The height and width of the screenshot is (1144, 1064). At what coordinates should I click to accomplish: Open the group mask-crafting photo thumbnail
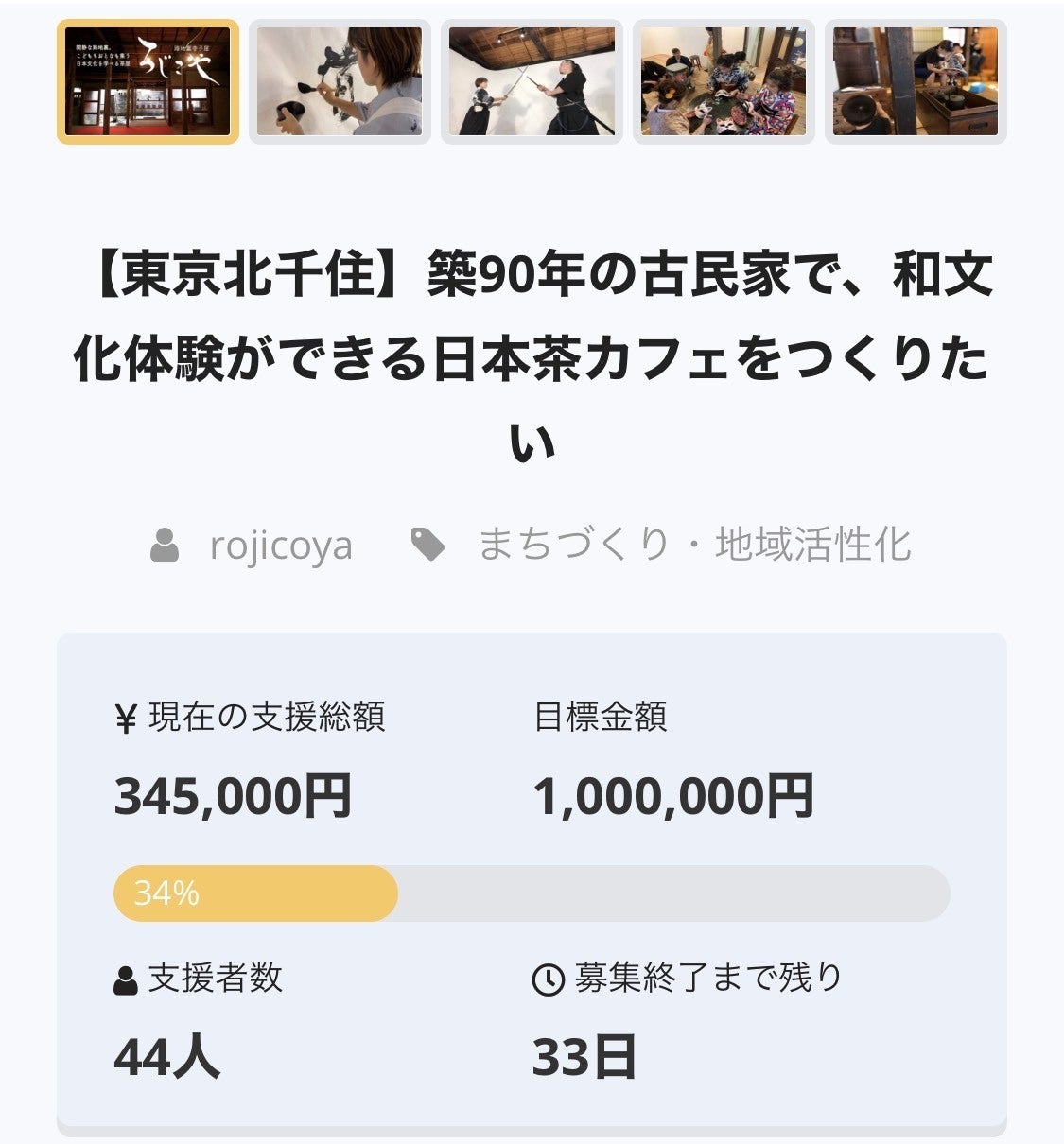tap(724, 82)
